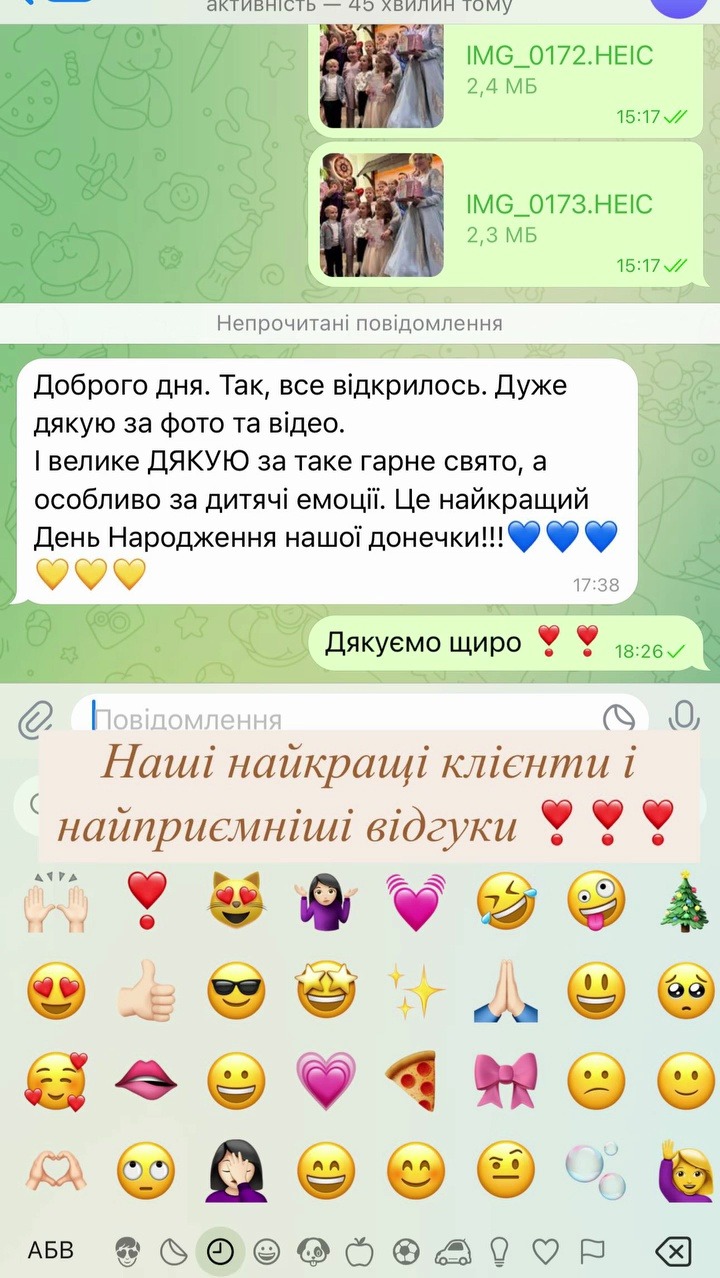Insert the sunglasses face emoji
Image resolution: width=720 pixels, height=1278 pixels.
[x=236, y=992]
